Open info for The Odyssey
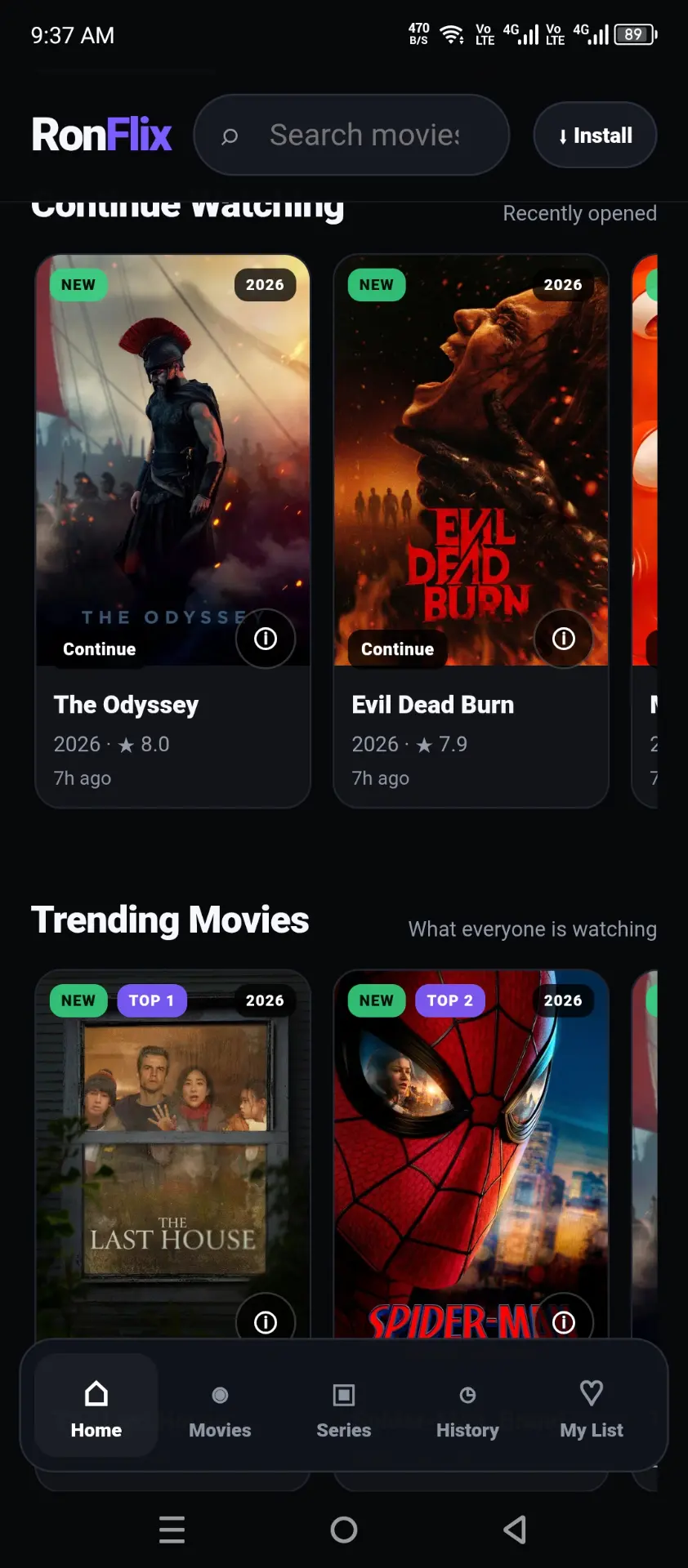This screenshot has width=688, height=1568. (x=266, y=639)
